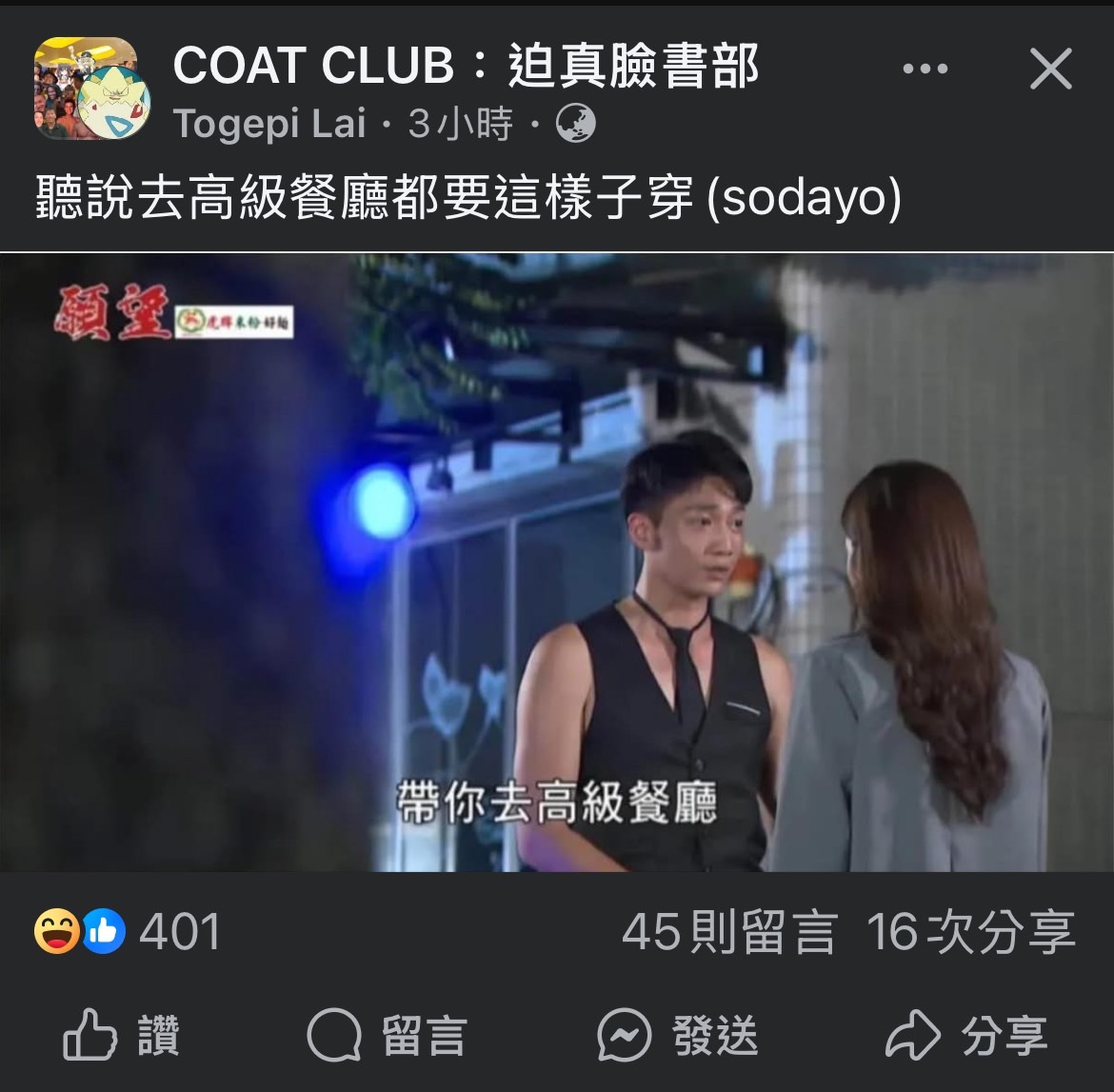Write a comment via 留言
The image size is (1114, 1092).
(388, 1036)
